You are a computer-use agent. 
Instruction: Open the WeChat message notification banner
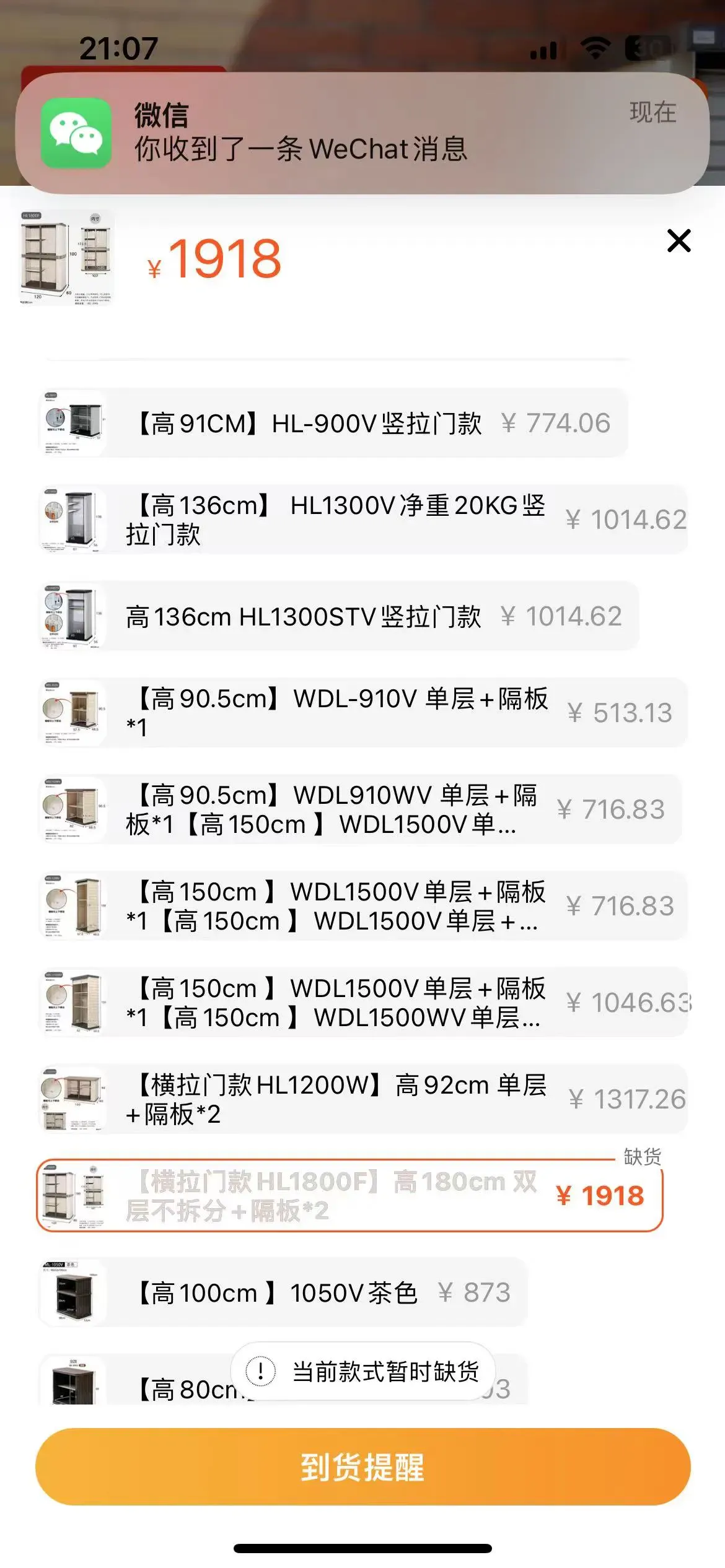coord(362,133)
